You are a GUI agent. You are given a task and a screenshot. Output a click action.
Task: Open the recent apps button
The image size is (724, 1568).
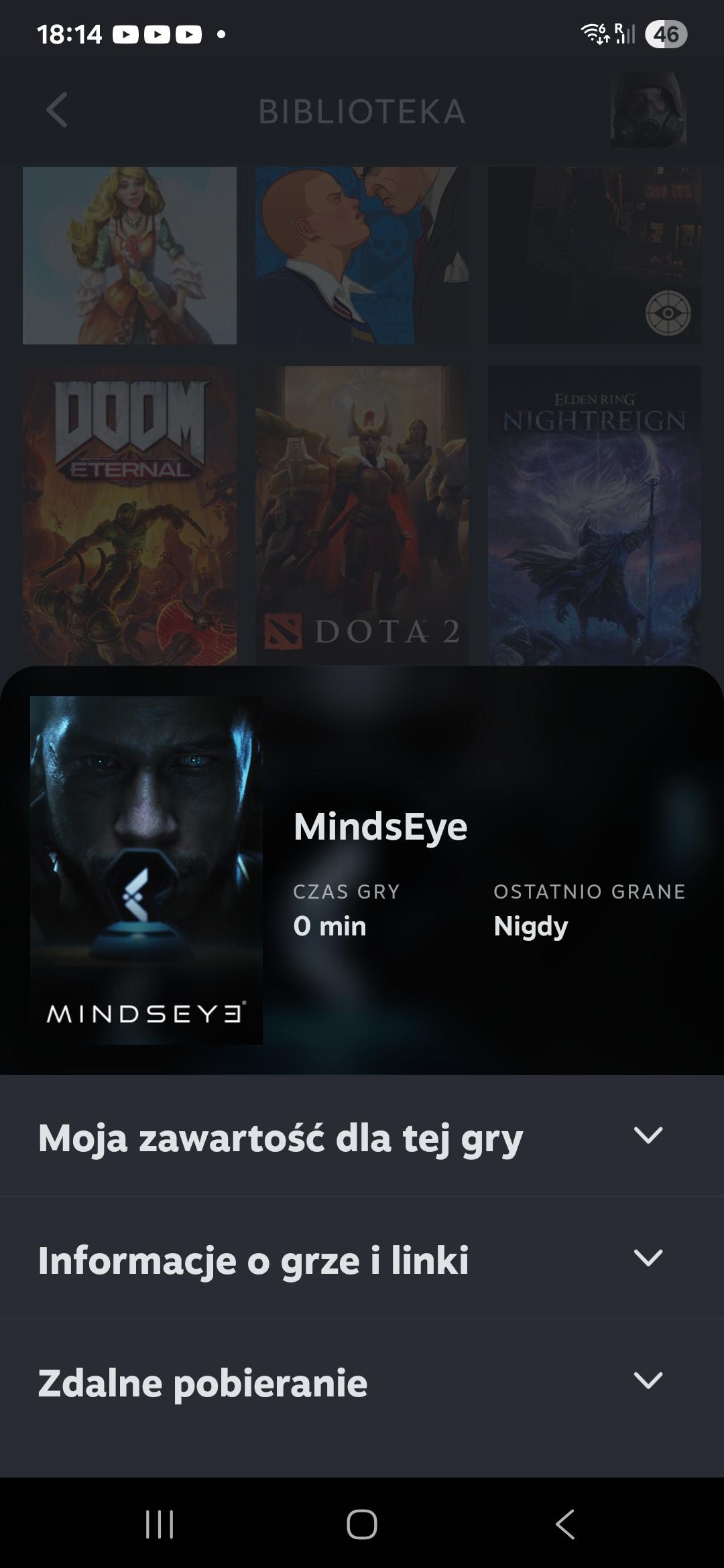160,1524
